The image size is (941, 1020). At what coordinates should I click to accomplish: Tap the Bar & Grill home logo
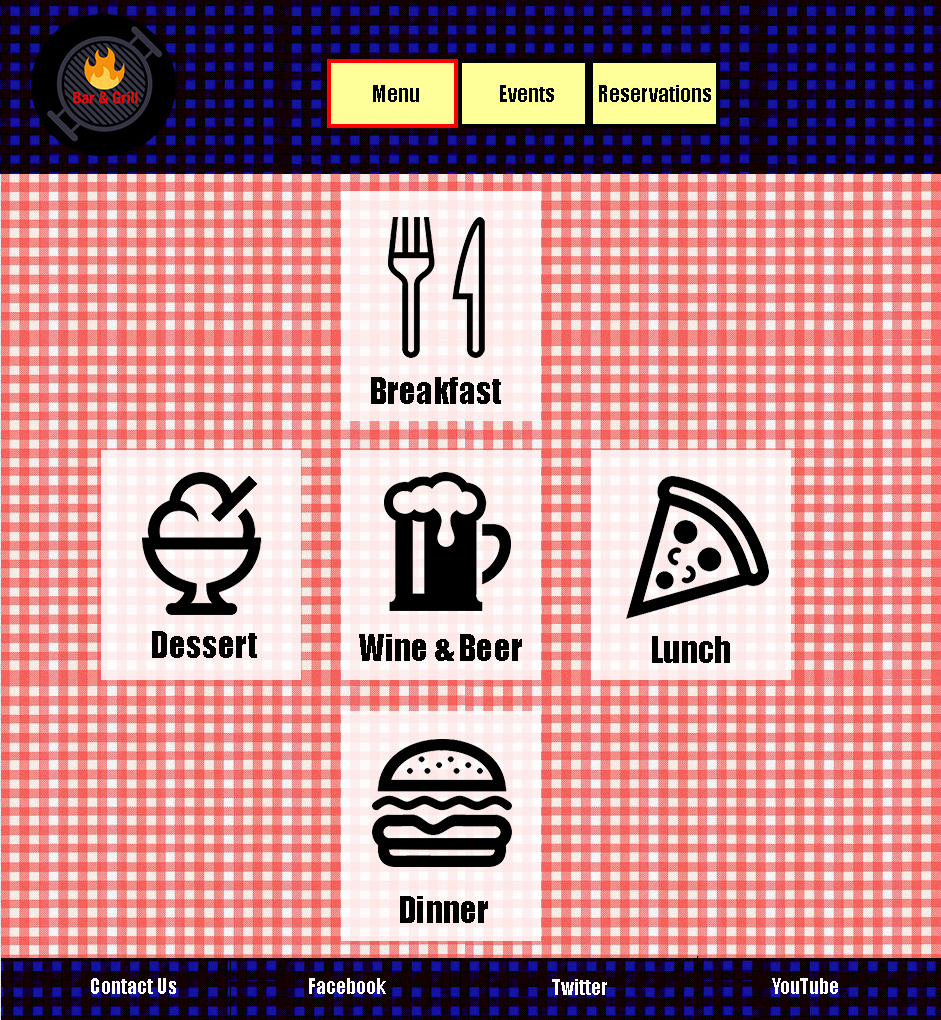(104, 86)
